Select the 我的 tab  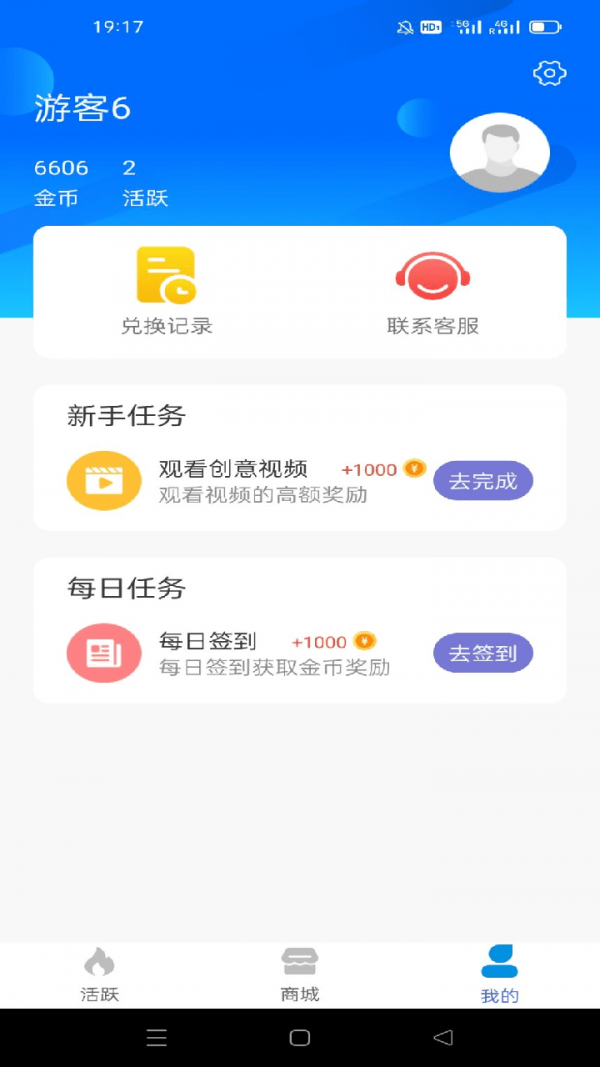[499, 975]
